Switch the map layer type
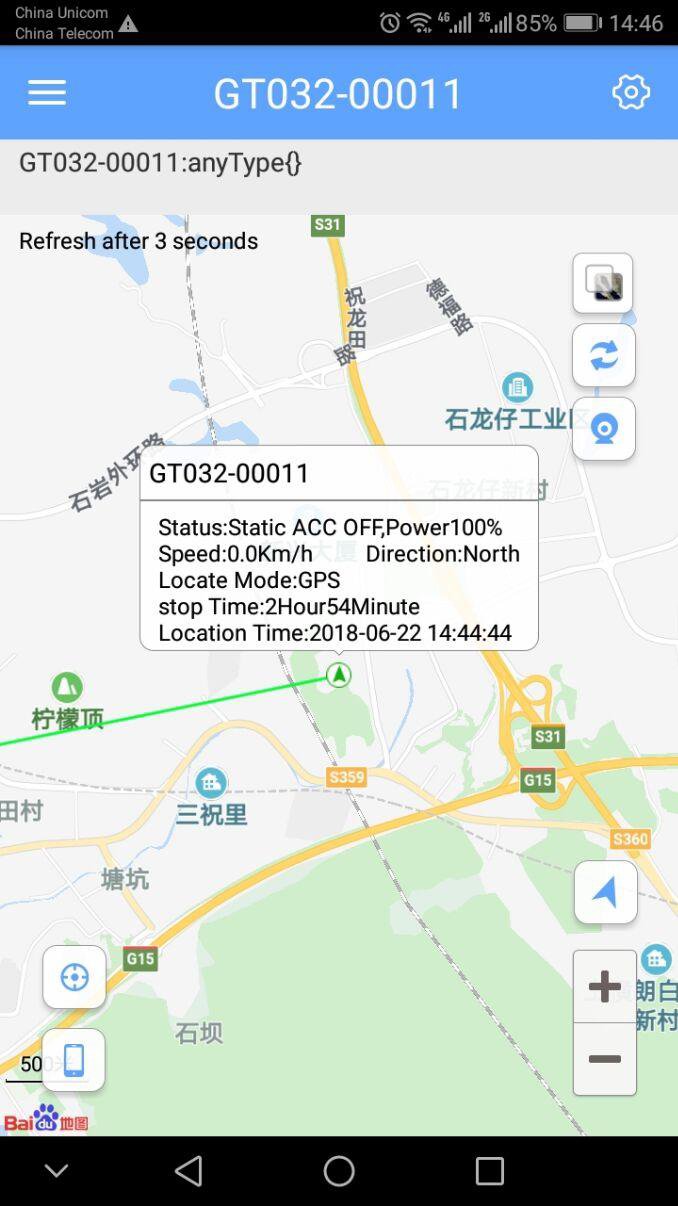This screenshot has height=1206, width=678. (x=603, y=284)
